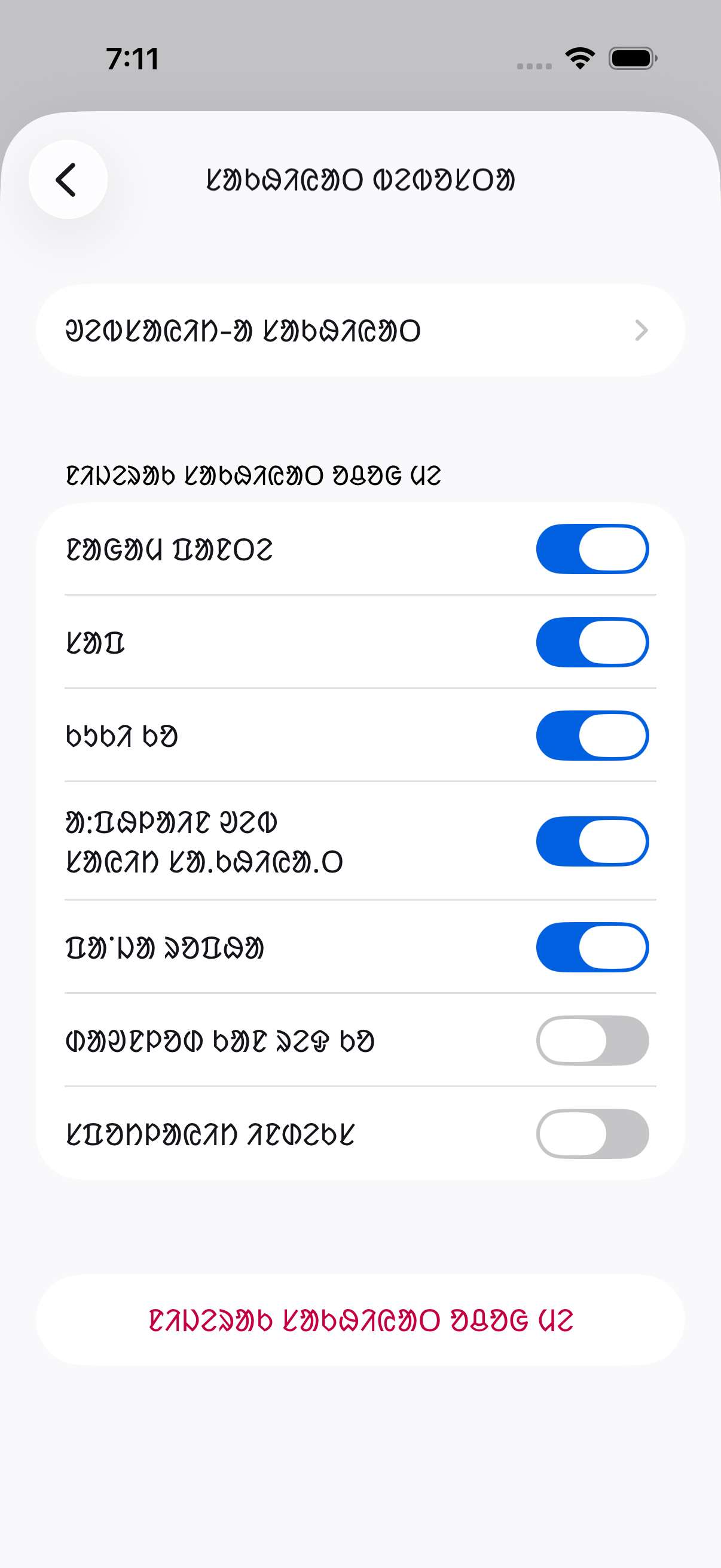The image size is (721, 1568).
Task: Disable the switch on the shortest-label row
Action: coord(591,642)
